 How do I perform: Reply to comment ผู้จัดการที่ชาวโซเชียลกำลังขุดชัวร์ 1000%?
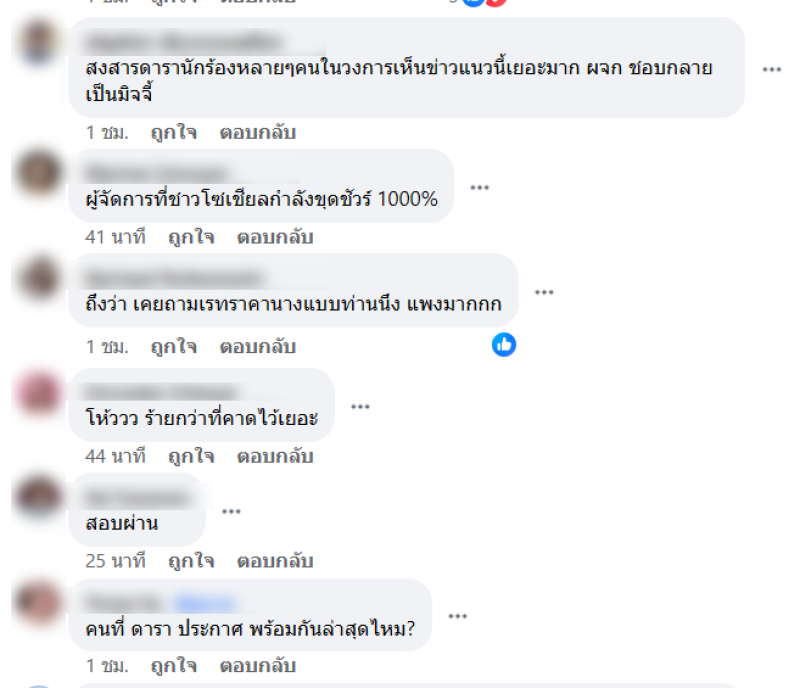click(x=275, y=237)
